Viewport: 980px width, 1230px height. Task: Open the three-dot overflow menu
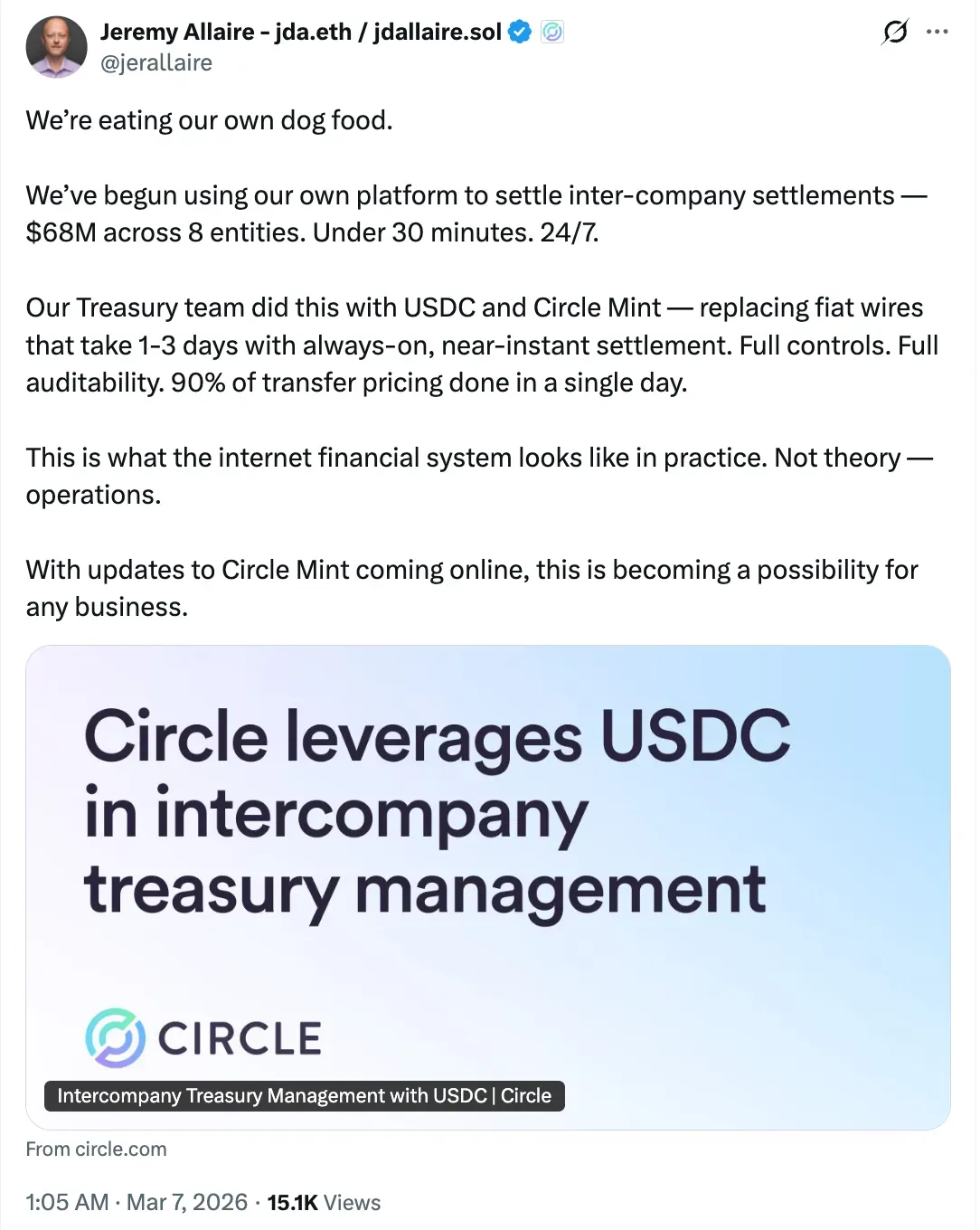(x=938, y=33)
